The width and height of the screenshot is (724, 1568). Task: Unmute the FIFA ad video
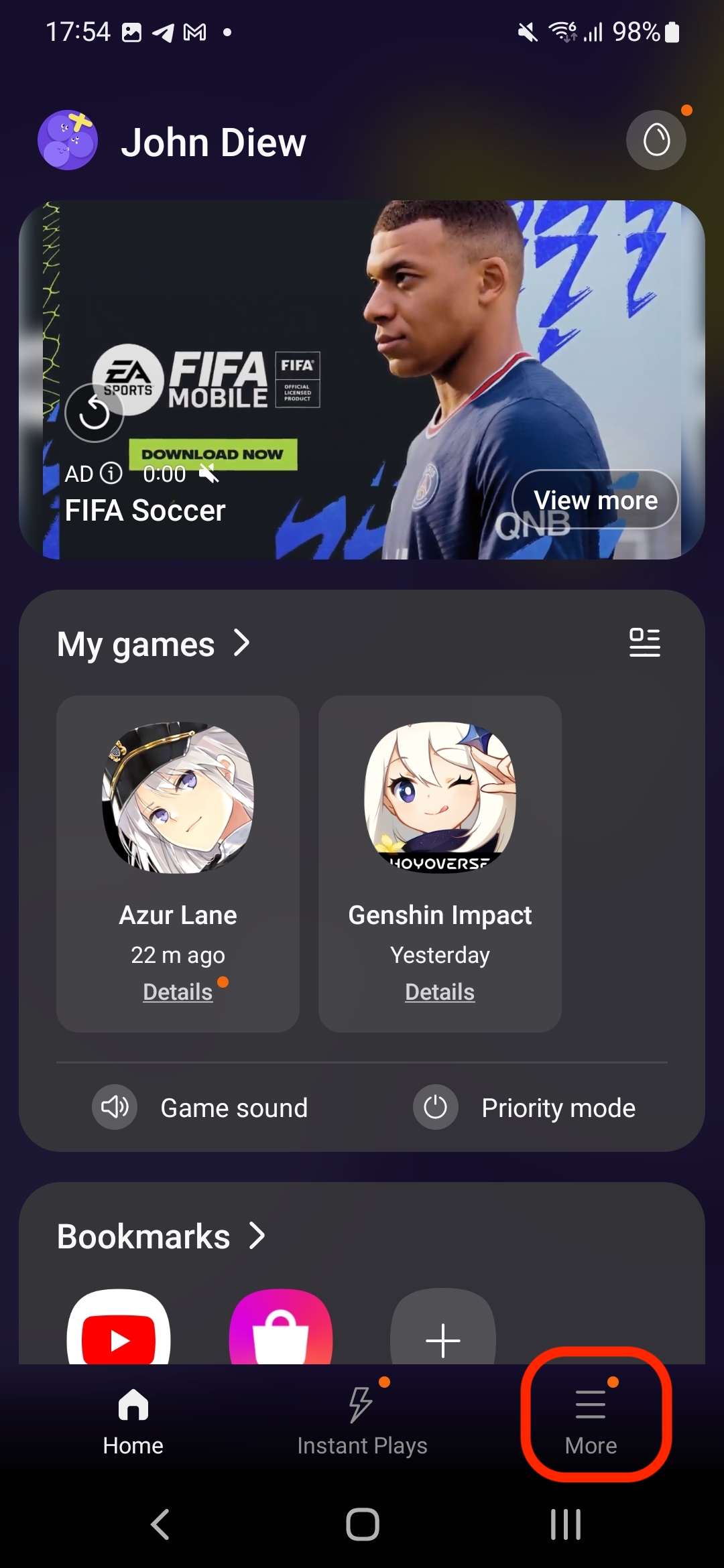[209, 474]
